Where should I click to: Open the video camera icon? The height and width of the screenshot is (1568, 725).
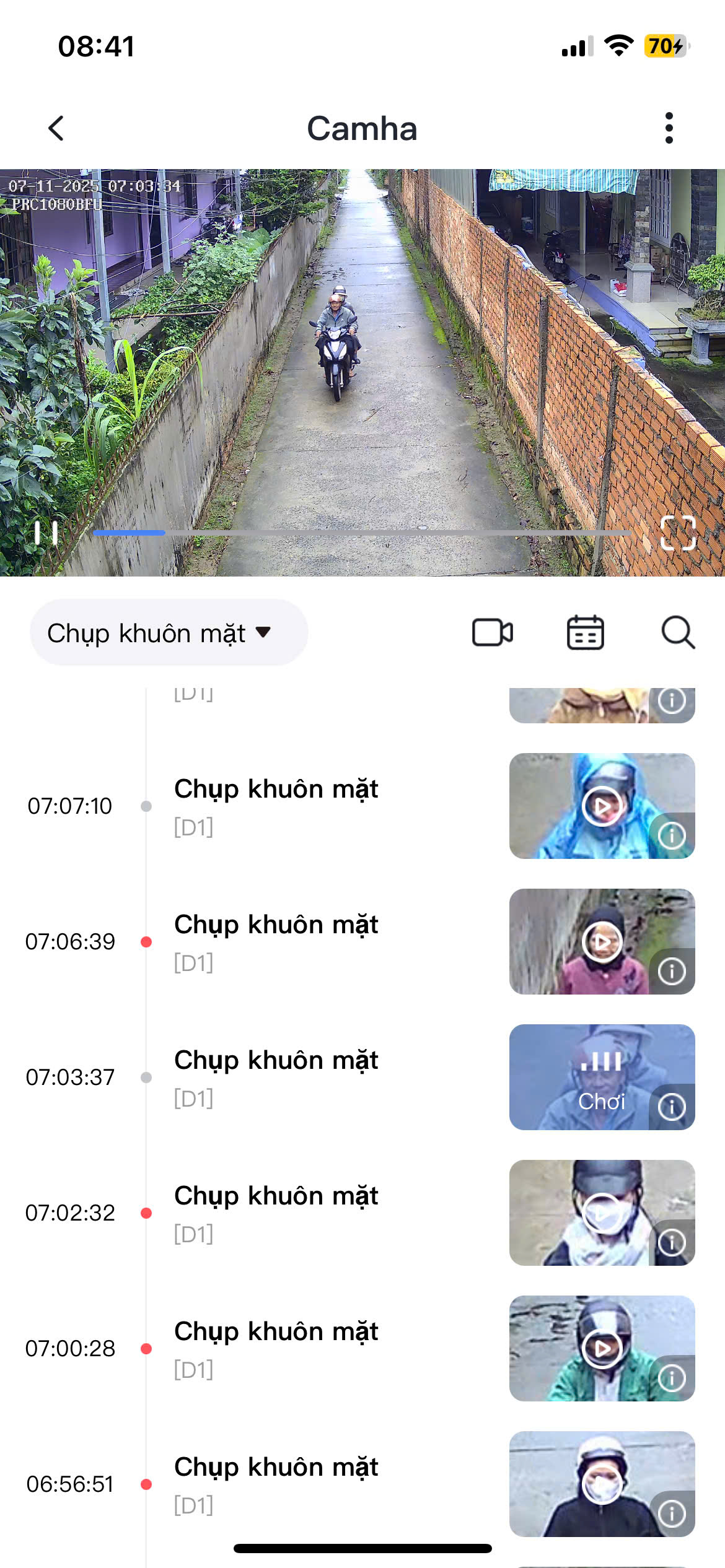(x=492, y=633)
